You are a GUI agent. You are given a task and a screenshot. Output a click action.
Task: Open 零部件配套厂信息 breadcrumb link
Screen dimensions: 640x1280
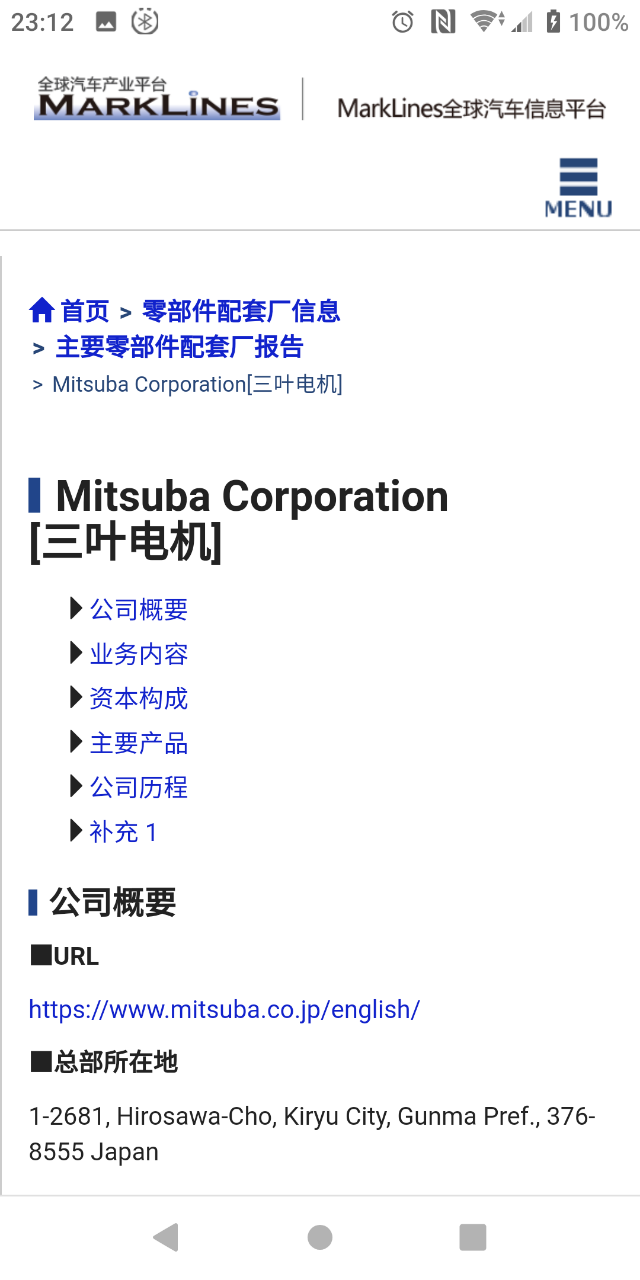pyautogui.click(x=241, y=311)
